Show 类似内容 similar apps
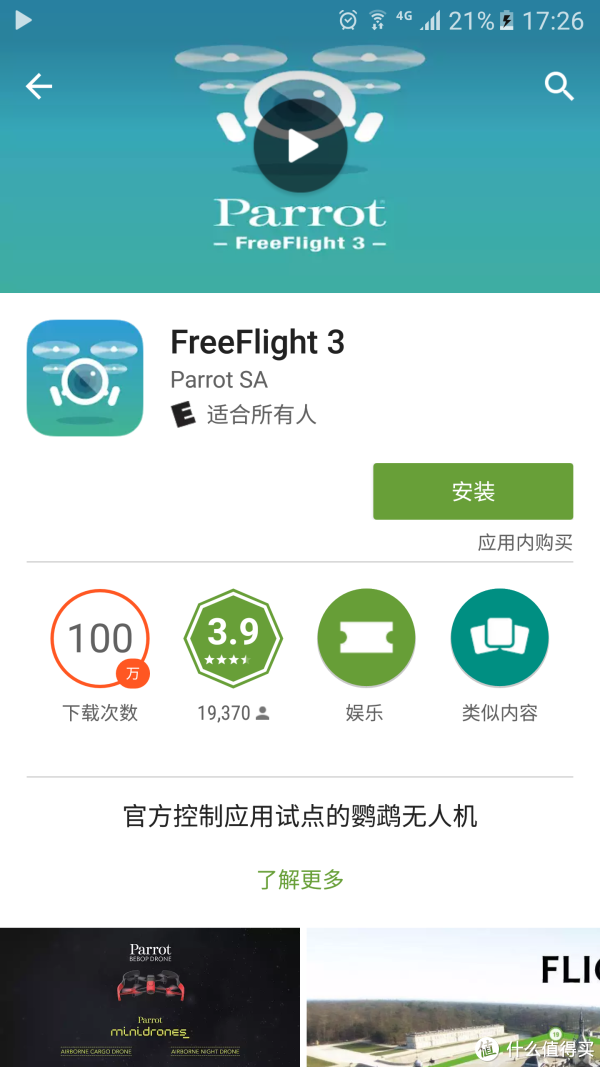The image size is (600, 1067). [x=499, y=638]
